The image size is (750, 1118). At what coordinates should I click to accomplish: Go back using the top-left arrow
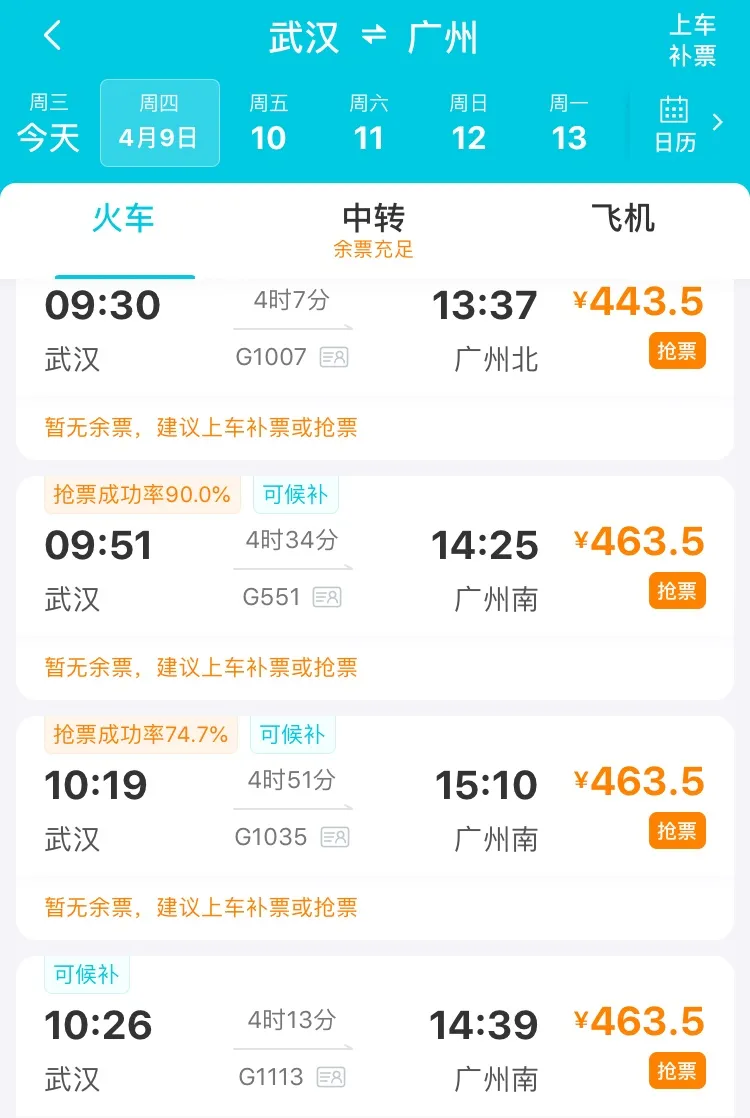point(53,37)
